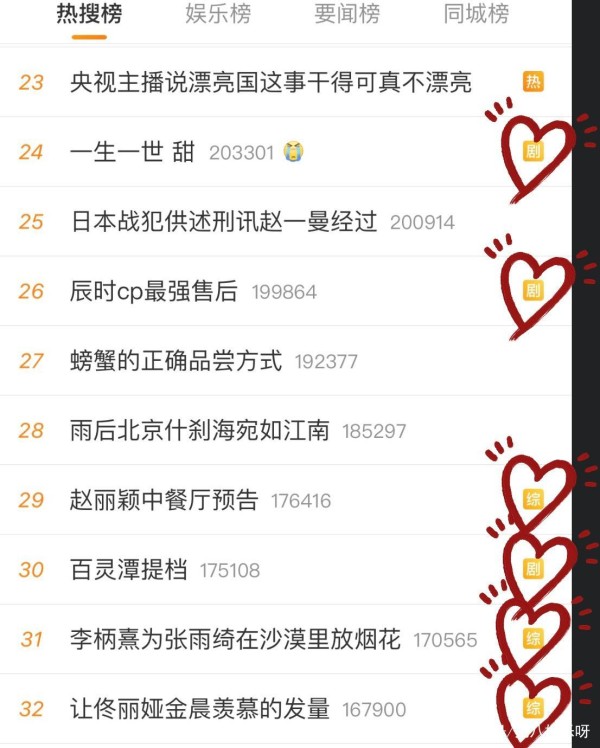The height and width of the screenshot is (748, 600).
Task: Switch to the 同城榜 tab
Action: click(x=476, y=14)
